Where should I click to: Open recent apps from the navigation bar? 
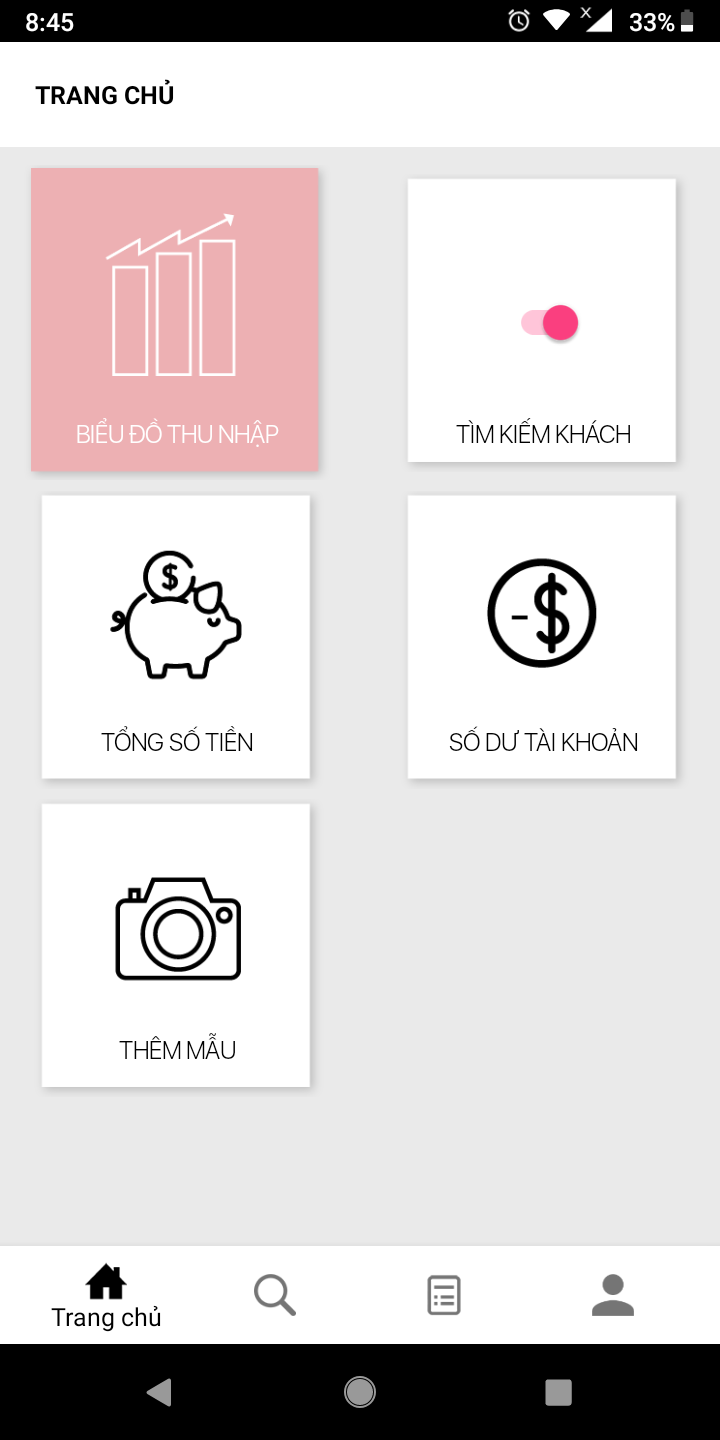coord(558,1392)
